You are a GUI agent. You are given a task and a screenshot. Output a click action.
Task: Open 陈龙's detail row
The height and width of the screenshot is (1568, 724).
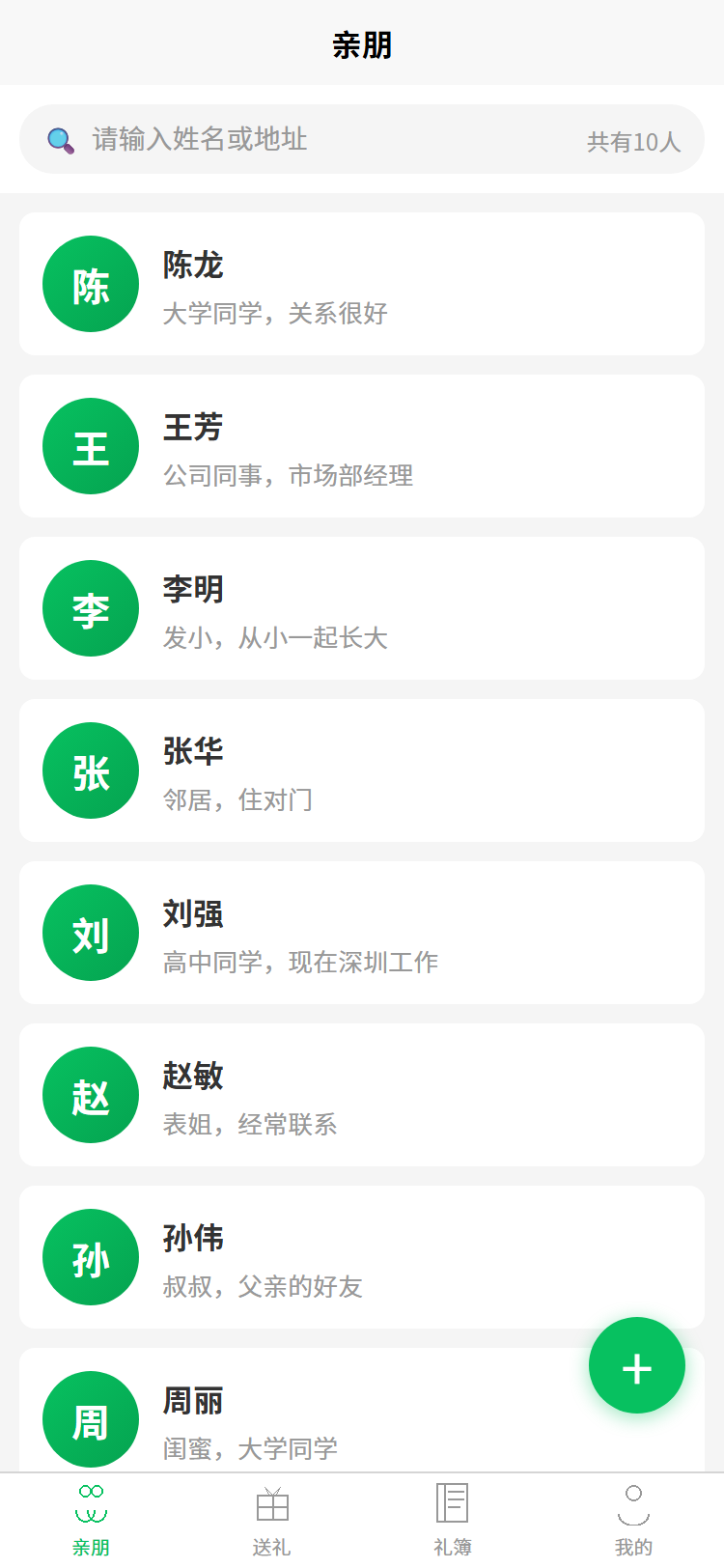click(361, 284)
